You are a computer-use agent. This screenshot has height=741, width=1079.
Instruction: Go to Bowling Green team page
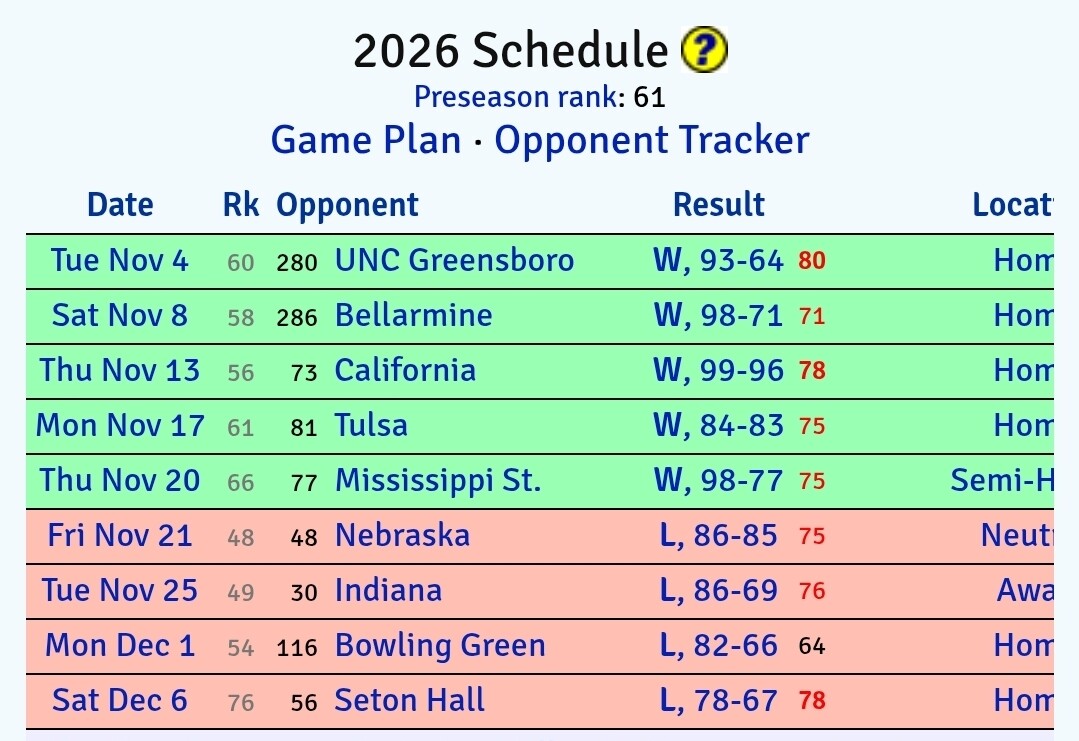coord(440,646)
